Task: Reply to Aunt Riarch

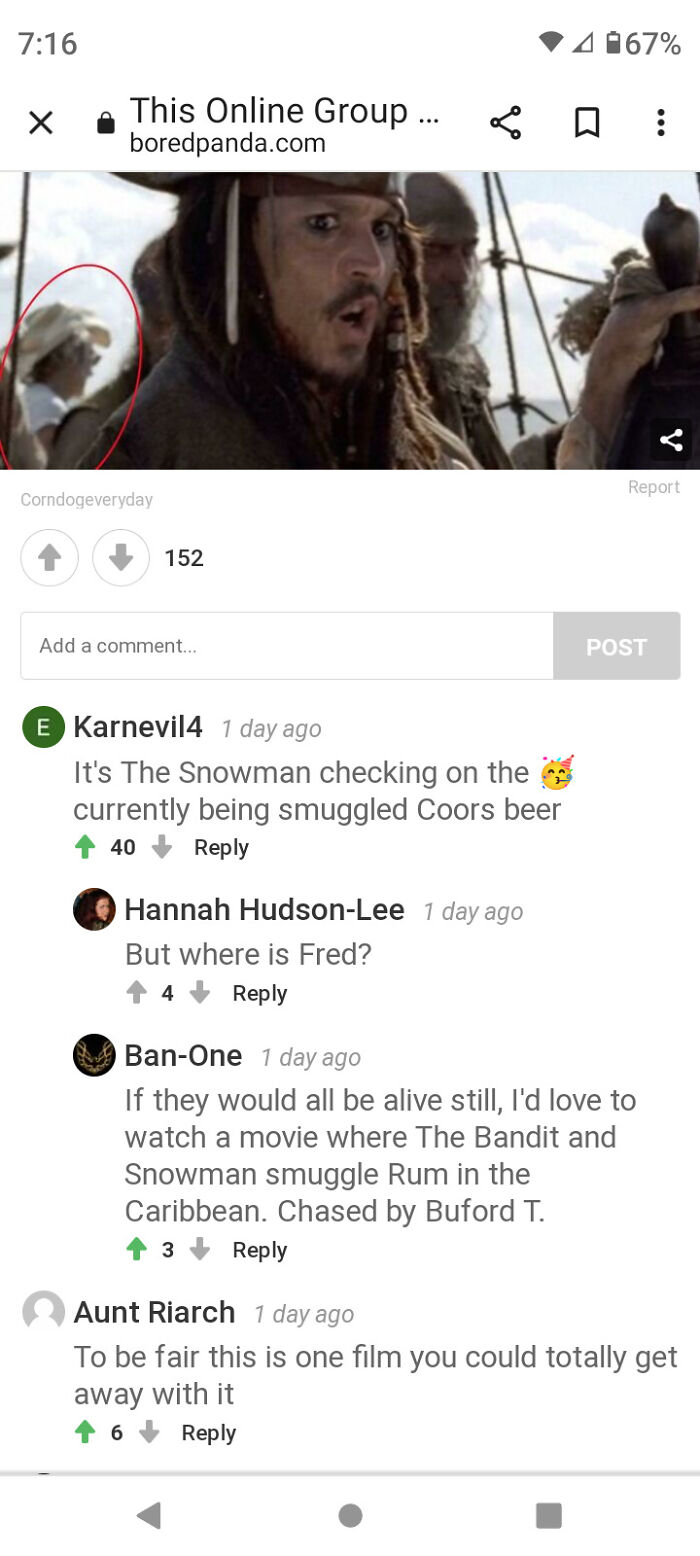Action: 208,1433
